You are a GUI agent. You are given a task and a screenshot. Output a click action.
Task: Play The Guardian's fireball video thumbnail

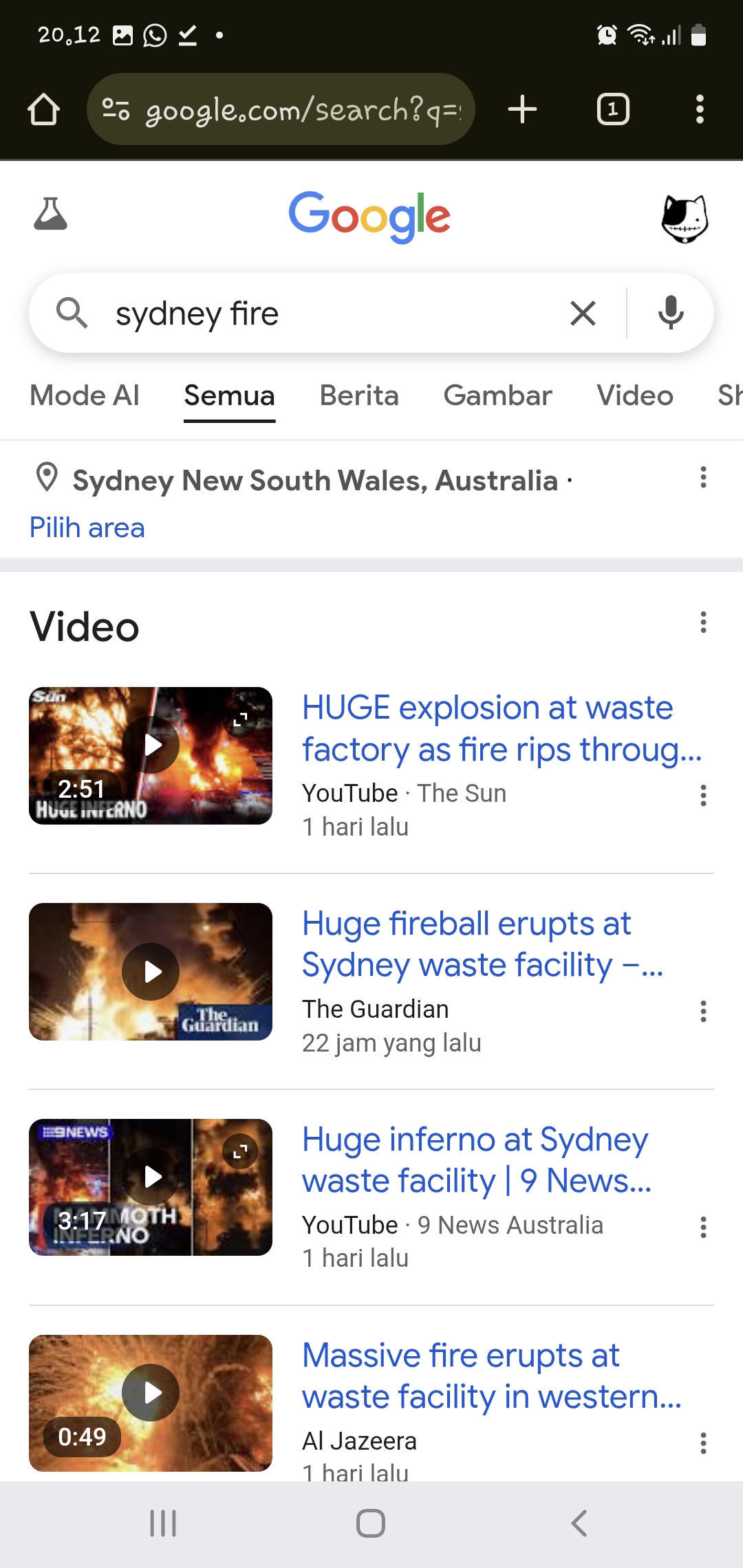pyautogui.click(x=151, y=971)
